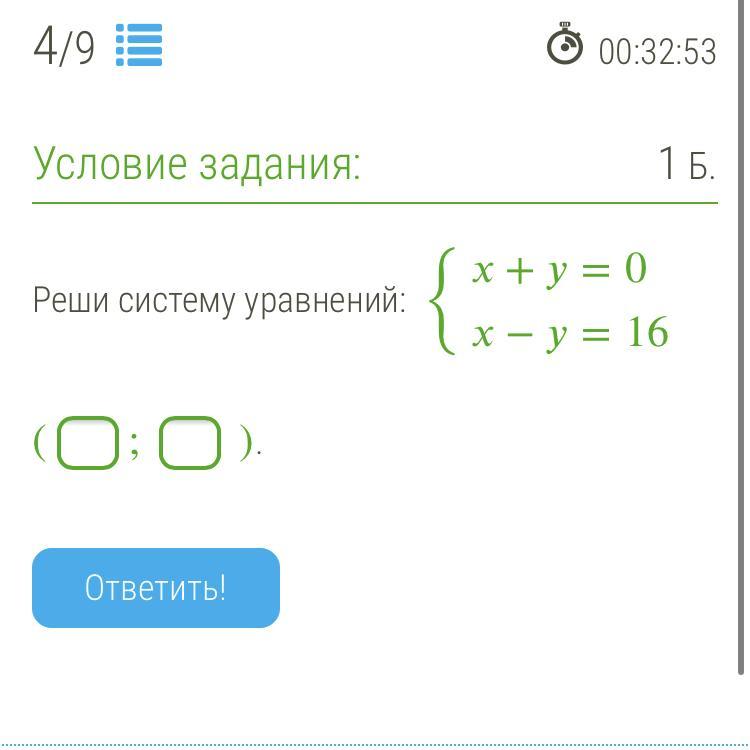Image resolution: width=750 pixels, height=750 pixels.
Task: Tap the first answer box for x
Action: tap(88, 443)
